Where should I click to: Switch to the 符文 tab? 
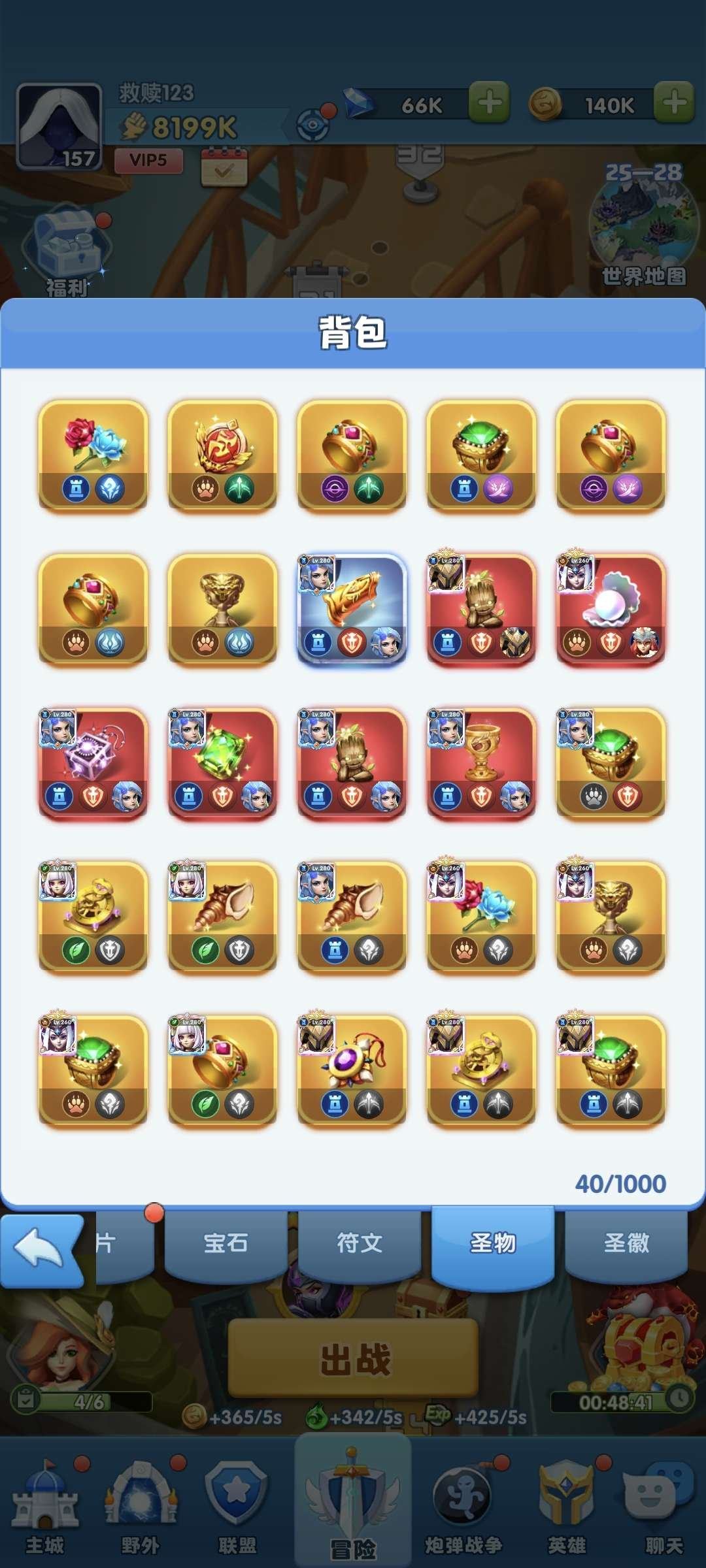359,1243
